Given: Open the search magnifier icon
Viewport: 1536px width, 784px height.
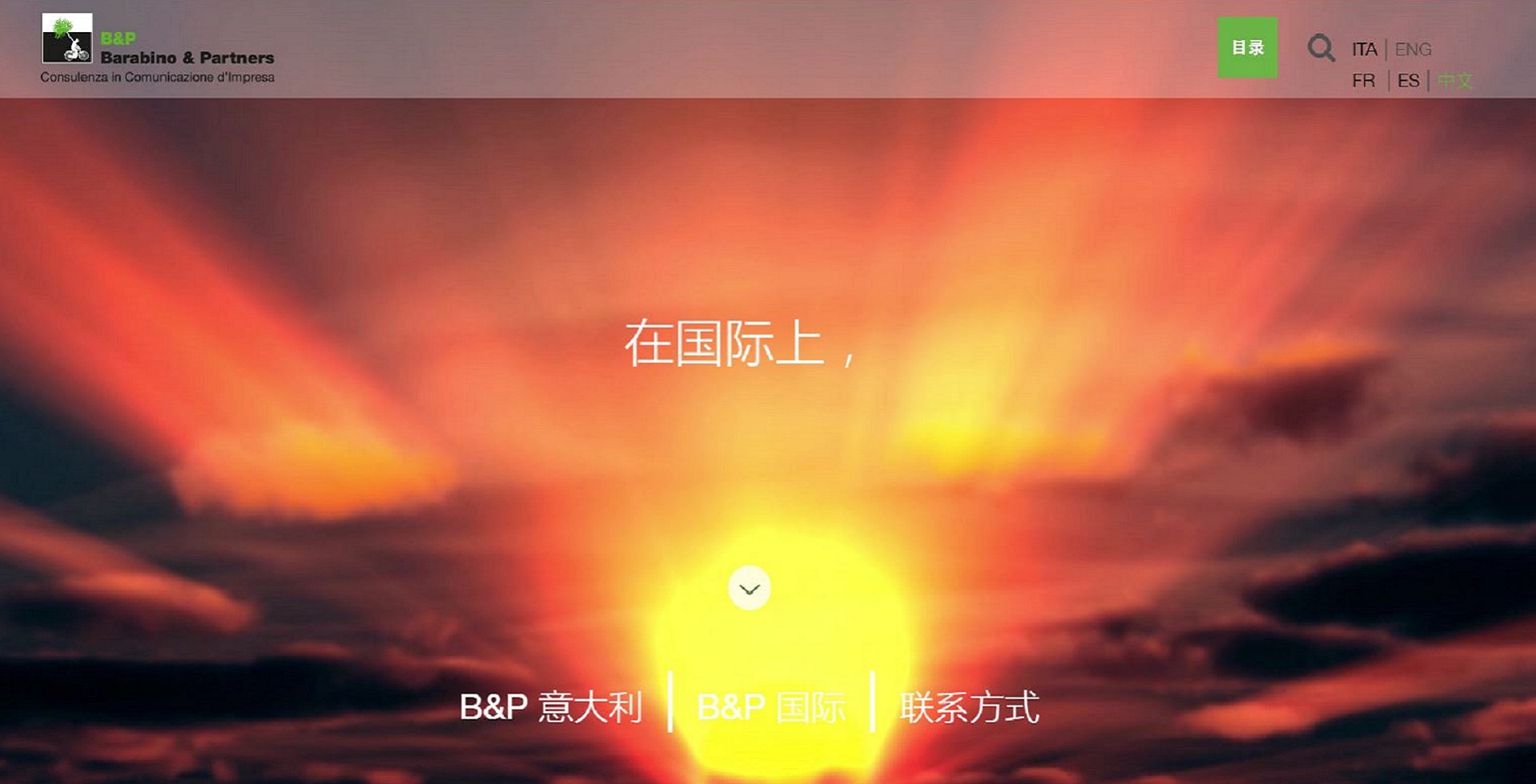Looking at the screenshot, I should click(1321, 48).
